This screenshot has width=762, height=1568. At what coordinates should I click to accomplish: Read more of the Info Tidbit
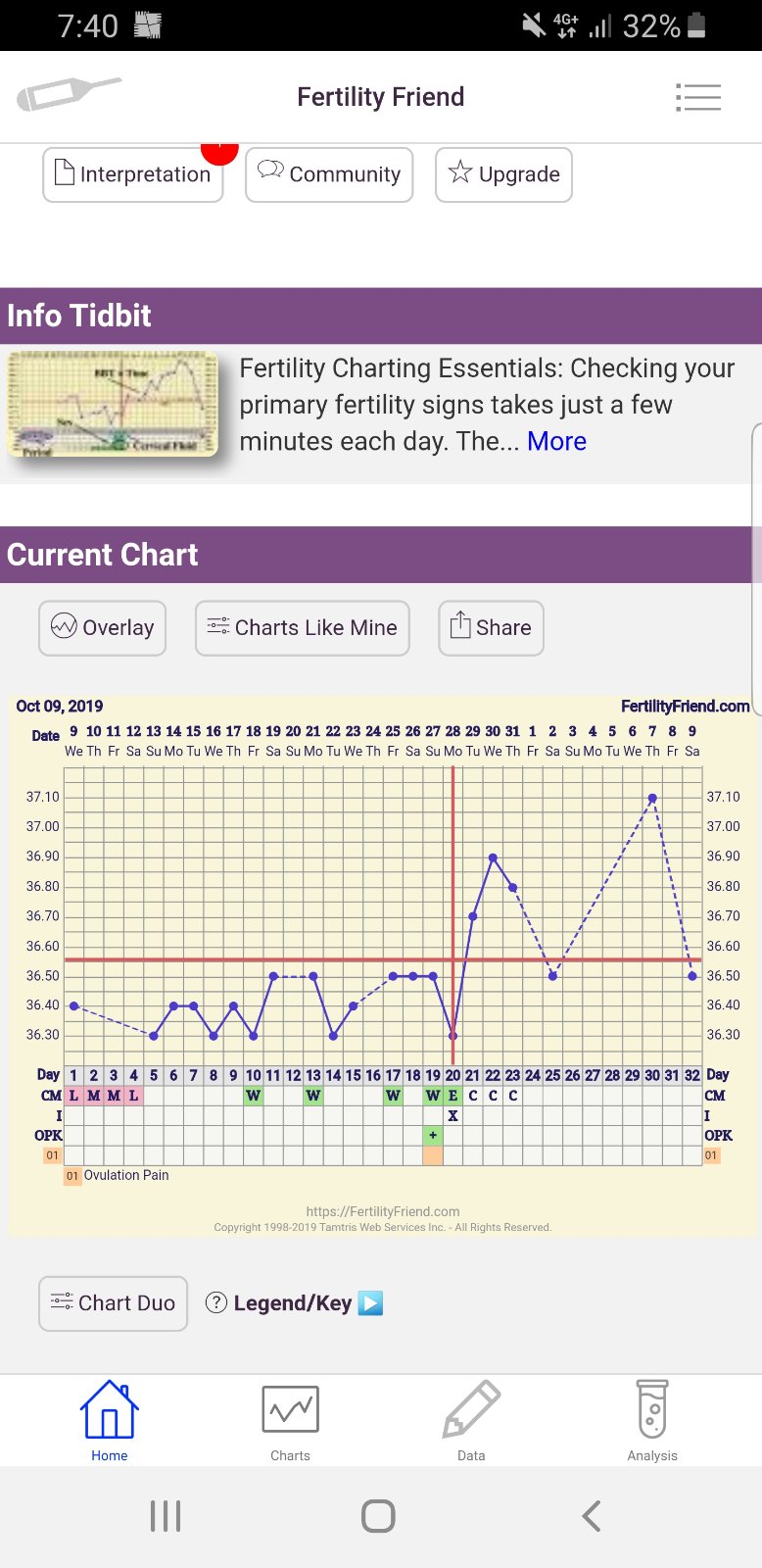(x=556, y=441)
